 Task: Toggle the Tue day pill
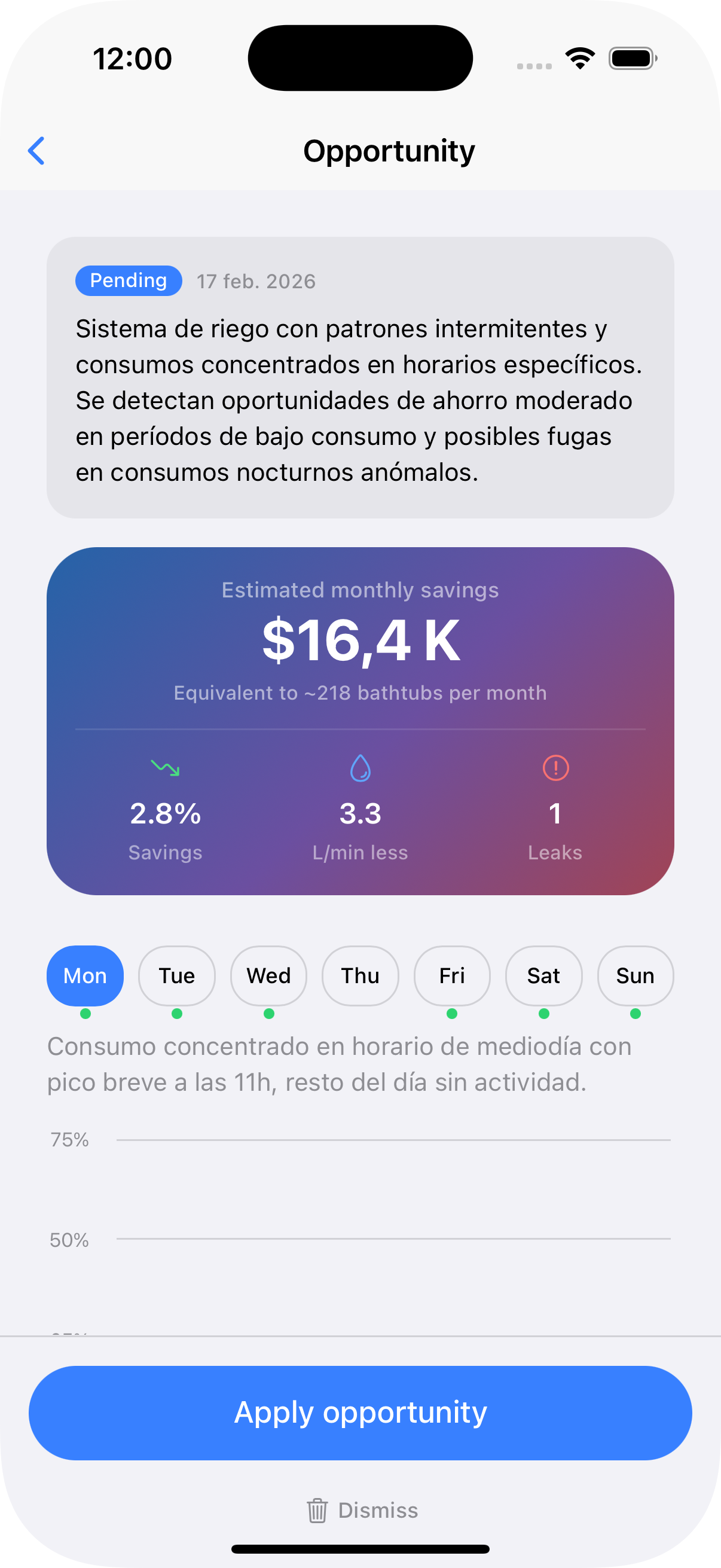click(x=176, y=975)
